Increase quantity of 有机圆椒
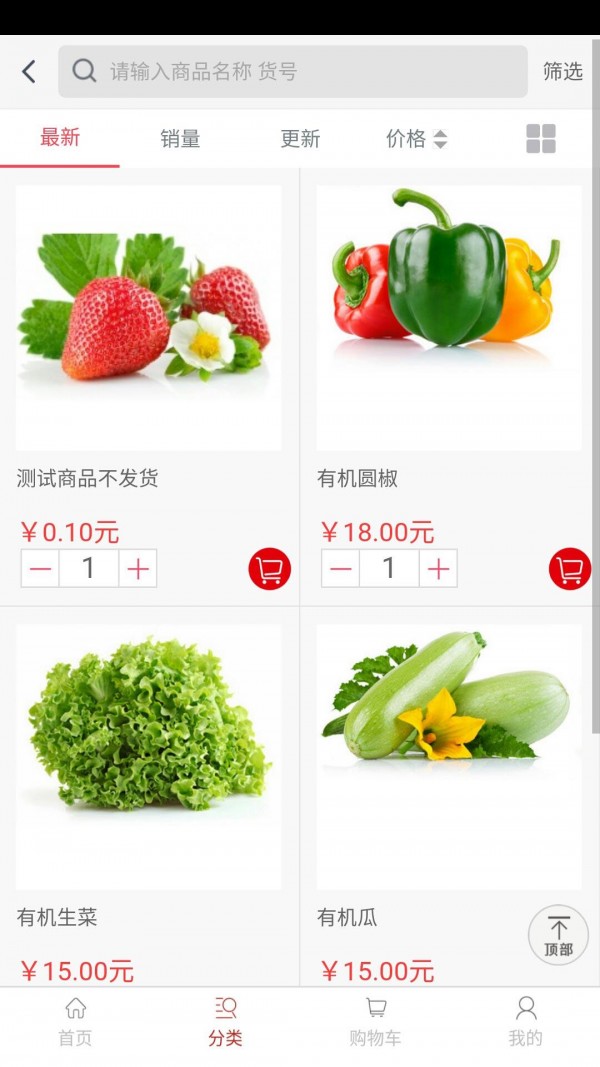Image resolution: width=600 pixels, height=1067 pixels. [x=438, y=569]
